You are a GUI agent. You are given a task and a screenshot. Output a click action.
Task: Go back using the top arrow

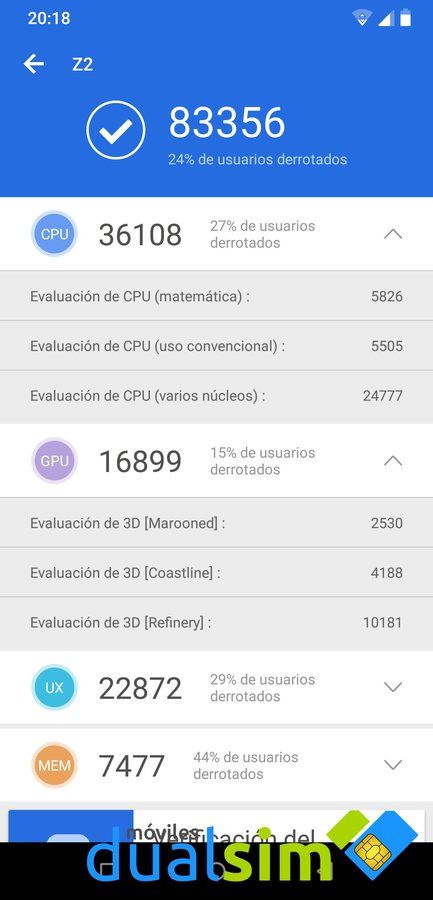tap(34, 64)
